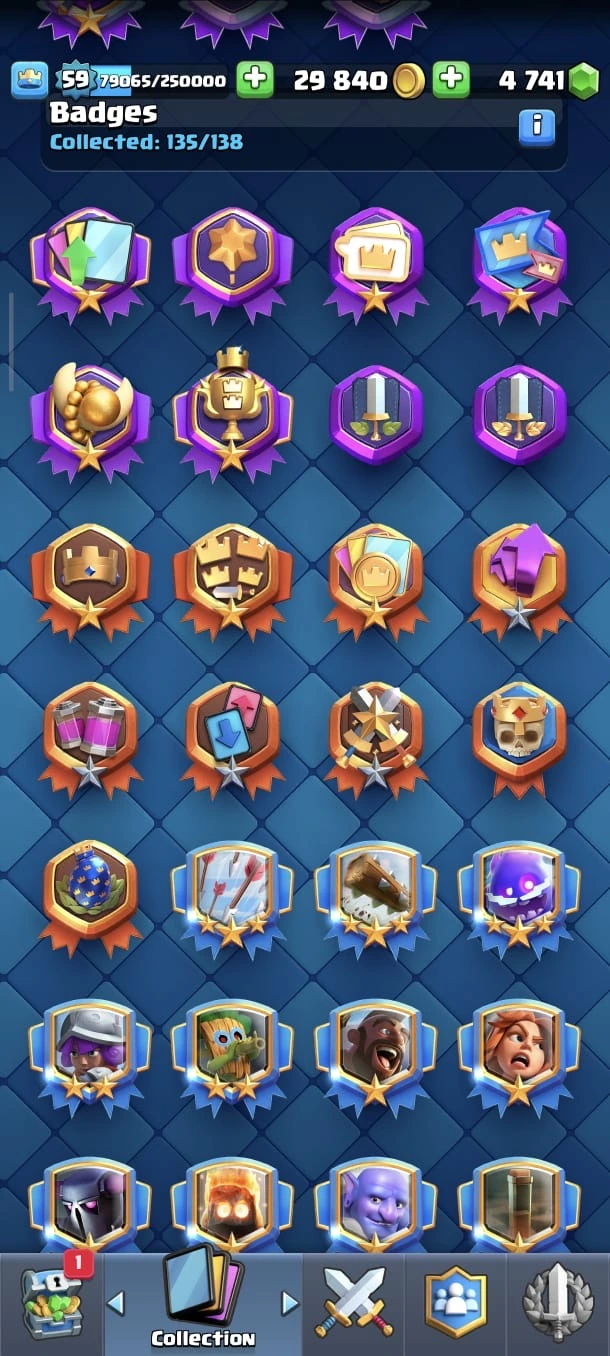View the Valkyrie mastery badge
The image size is (610, 1356).
(518, 1050)
